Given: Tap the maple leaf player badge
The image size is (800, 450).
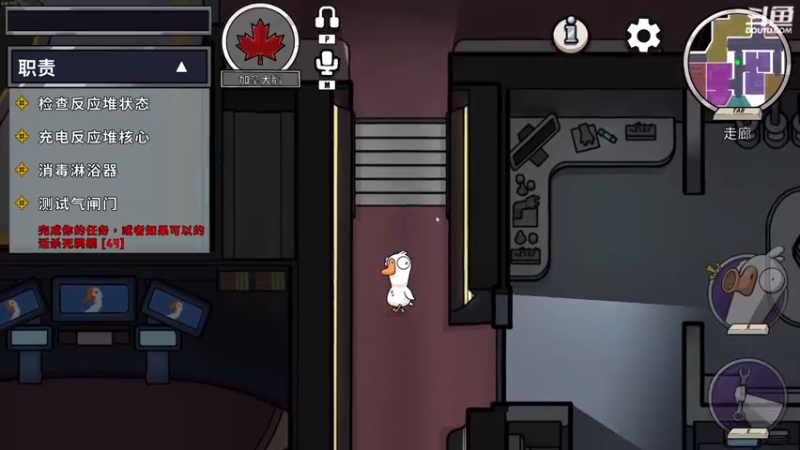Looking at the screenshot, I should tap(260, 41).
